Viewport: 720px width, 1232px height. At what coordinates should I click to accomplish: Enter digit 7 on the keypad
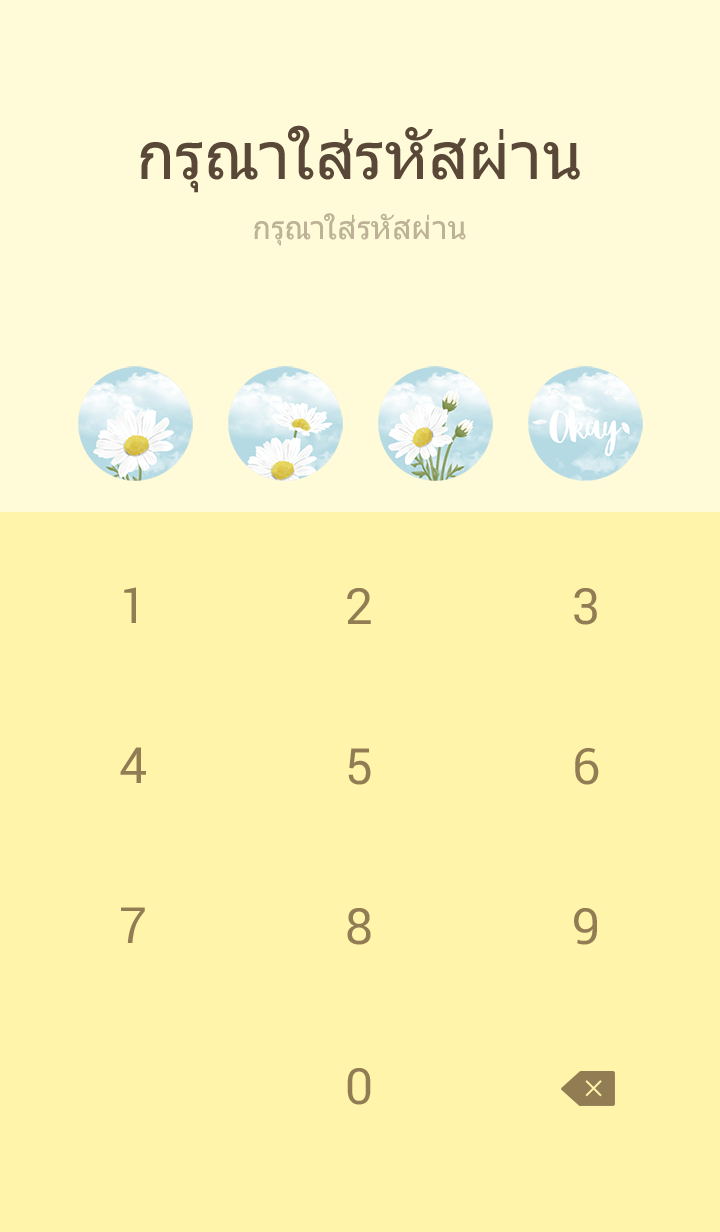point(132,927)
